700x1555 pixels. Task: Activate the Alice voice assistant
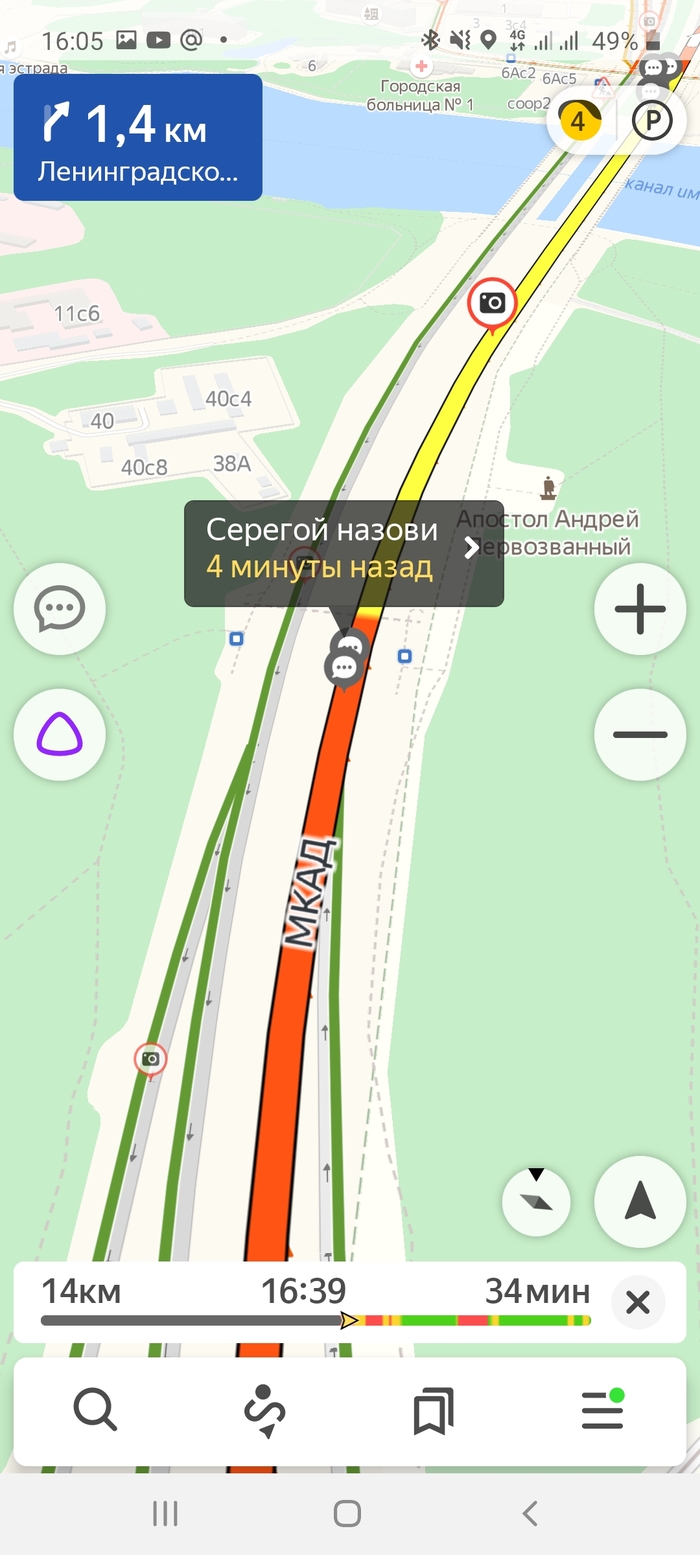click(x=59, y=735)
